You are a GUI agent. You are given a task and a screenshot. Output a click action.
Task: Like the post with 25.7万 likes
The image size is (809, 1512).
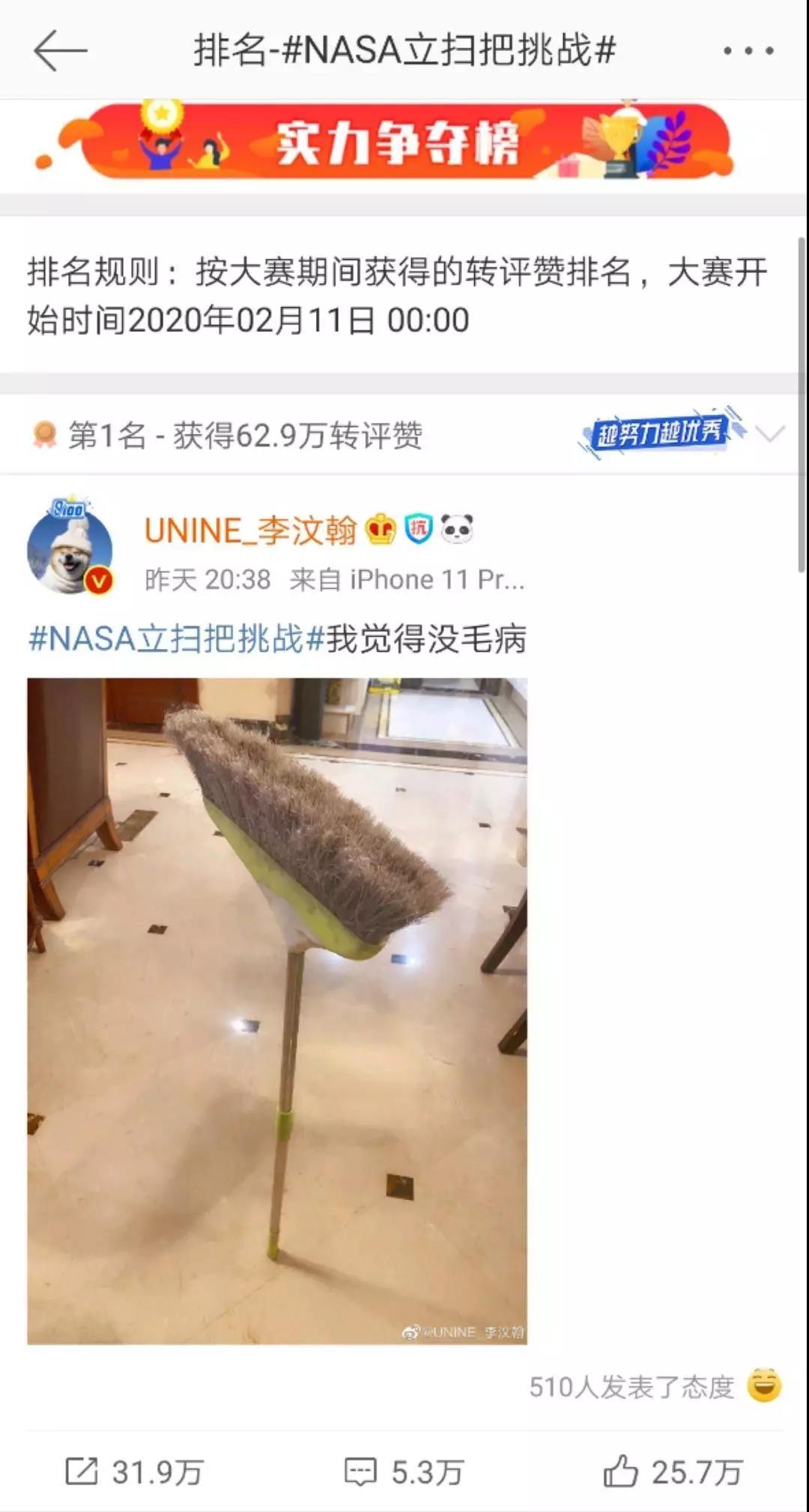pos(673,1472)
